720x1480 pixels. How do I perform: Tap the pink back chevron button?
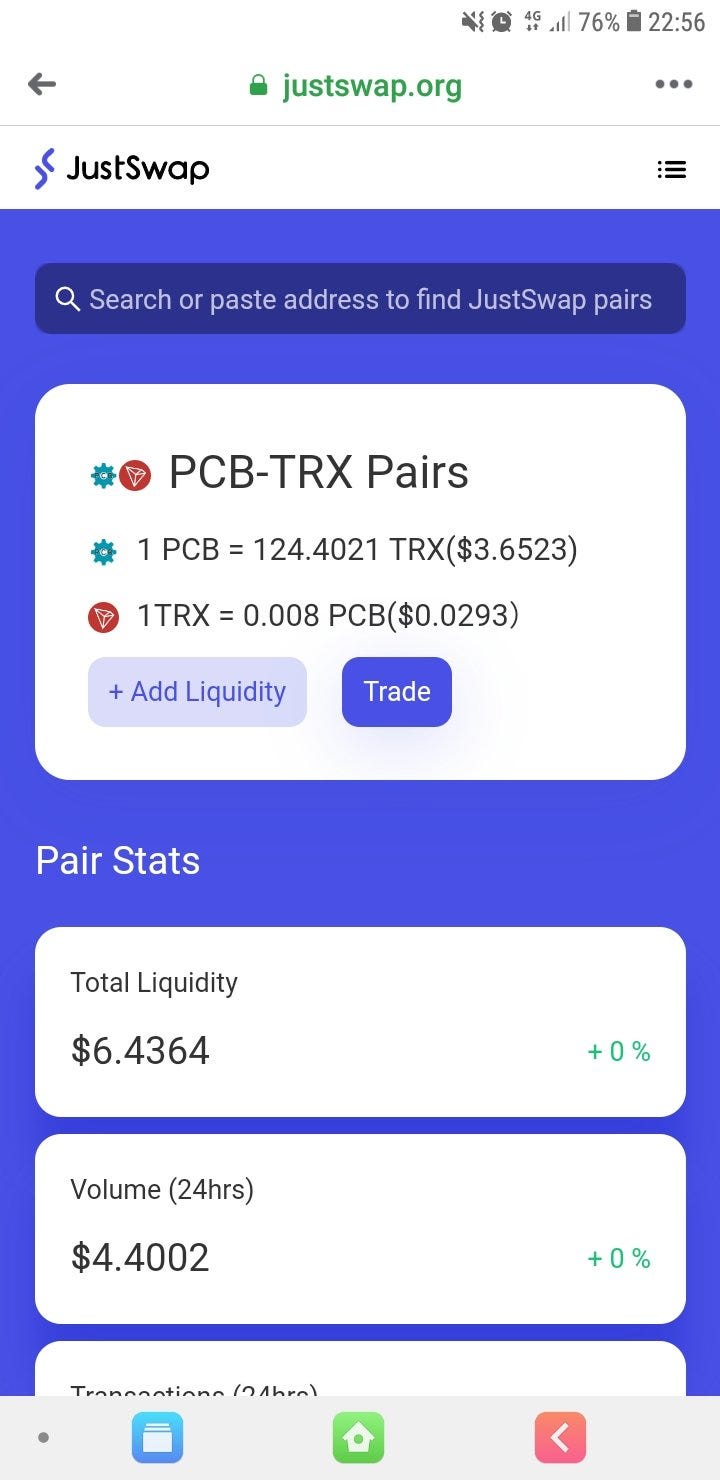click(x=560, y=1438)
